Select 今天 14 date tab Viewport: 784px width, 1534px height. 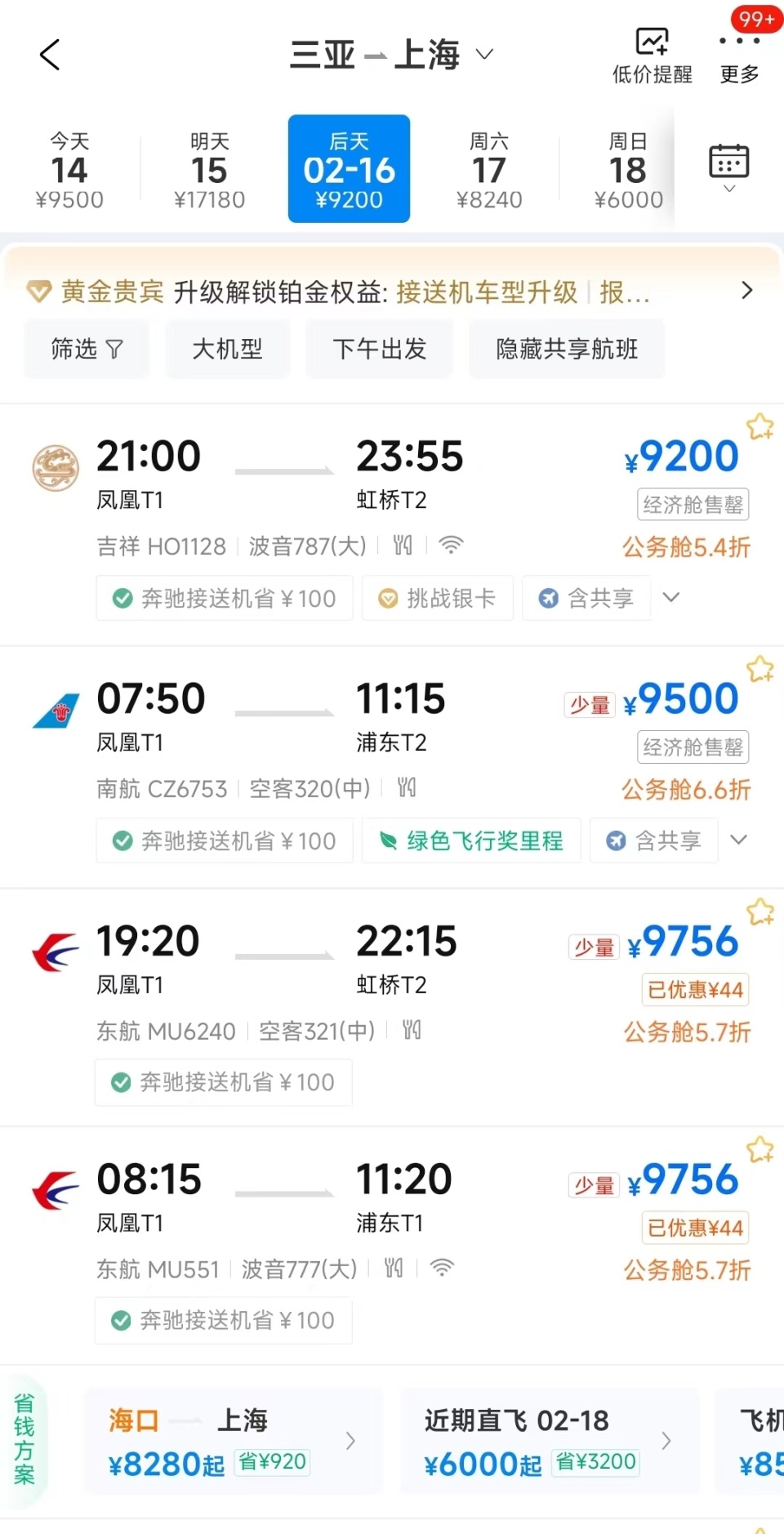(x=69, y=169)
